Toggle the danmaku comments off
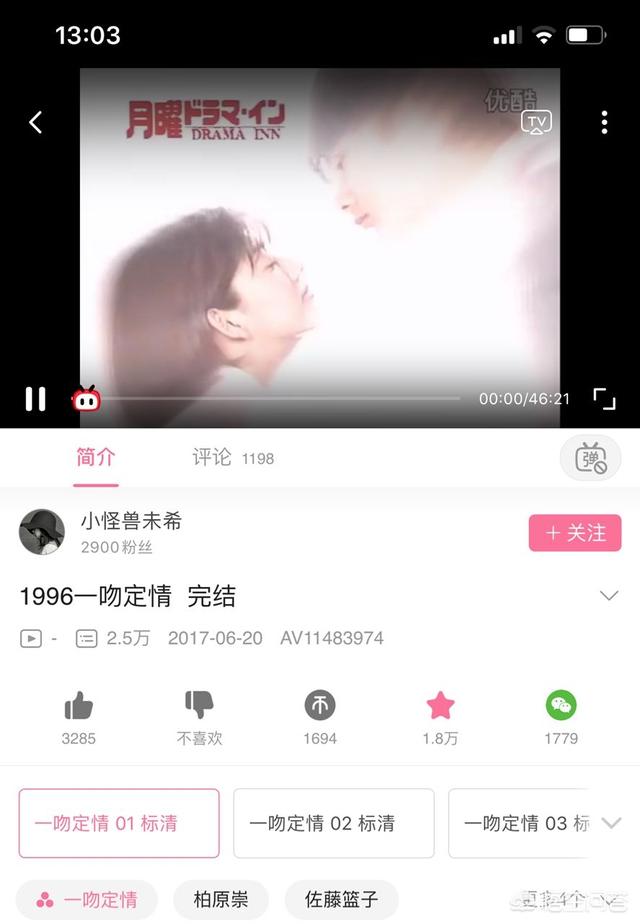Viewport: 640px width, 924px height. (x=590, y=459)
